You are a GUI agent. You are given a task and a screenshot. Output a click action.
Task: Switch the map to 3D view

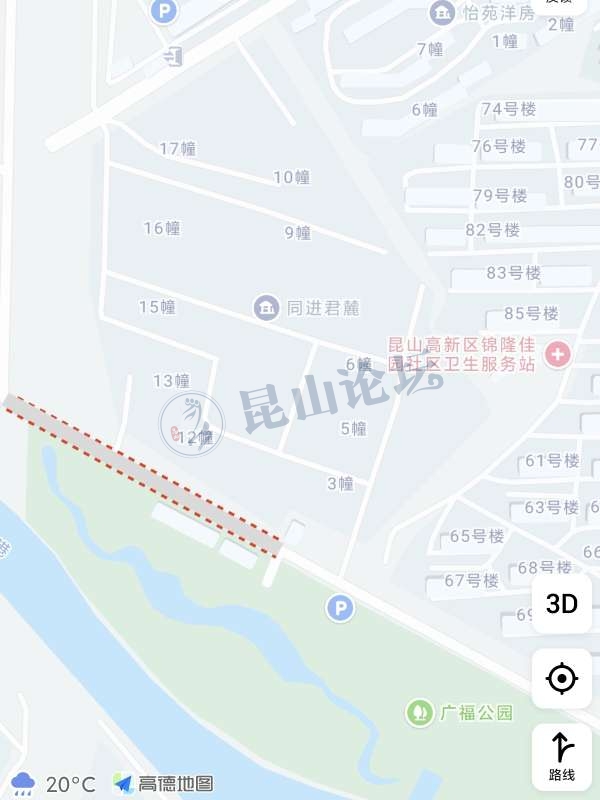(x=561, y=604)
